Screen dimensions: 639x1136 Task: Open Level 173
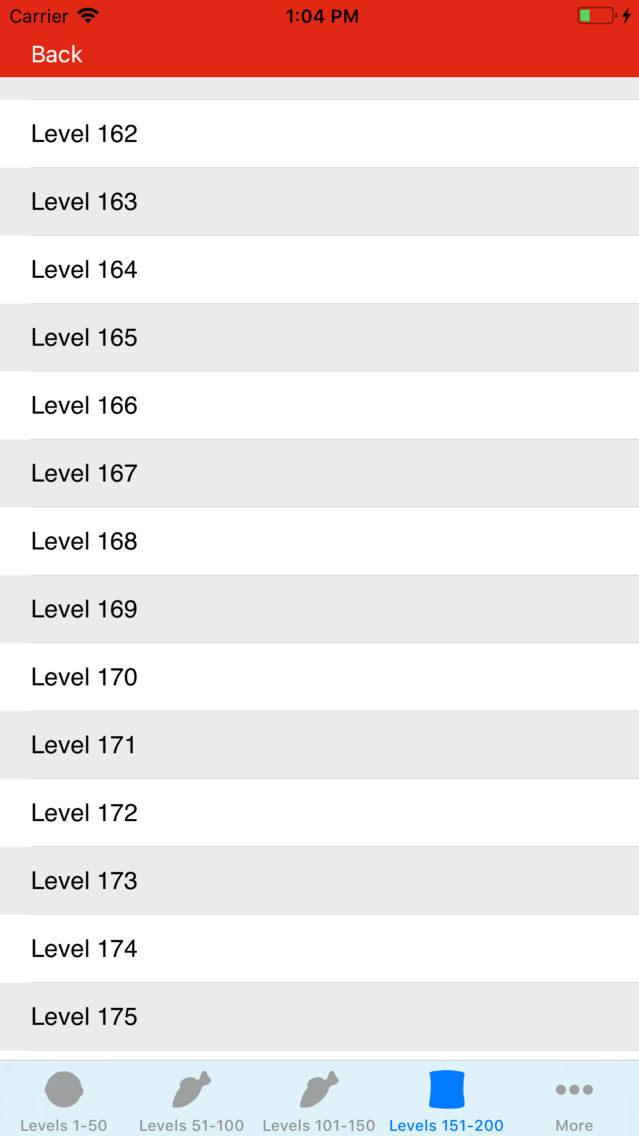click(320, 881)
